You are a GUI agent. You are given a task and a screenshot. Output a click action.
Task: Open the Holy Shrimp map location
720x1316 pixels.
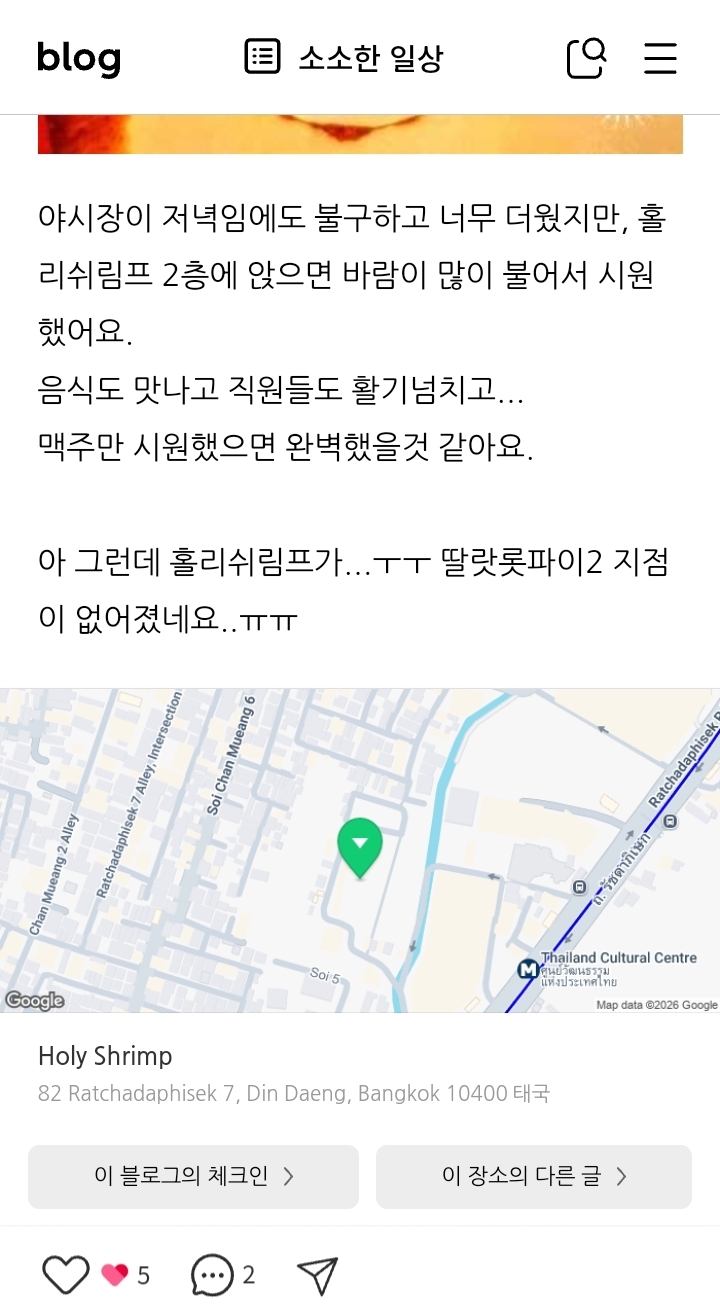click(x=360, y=848)
